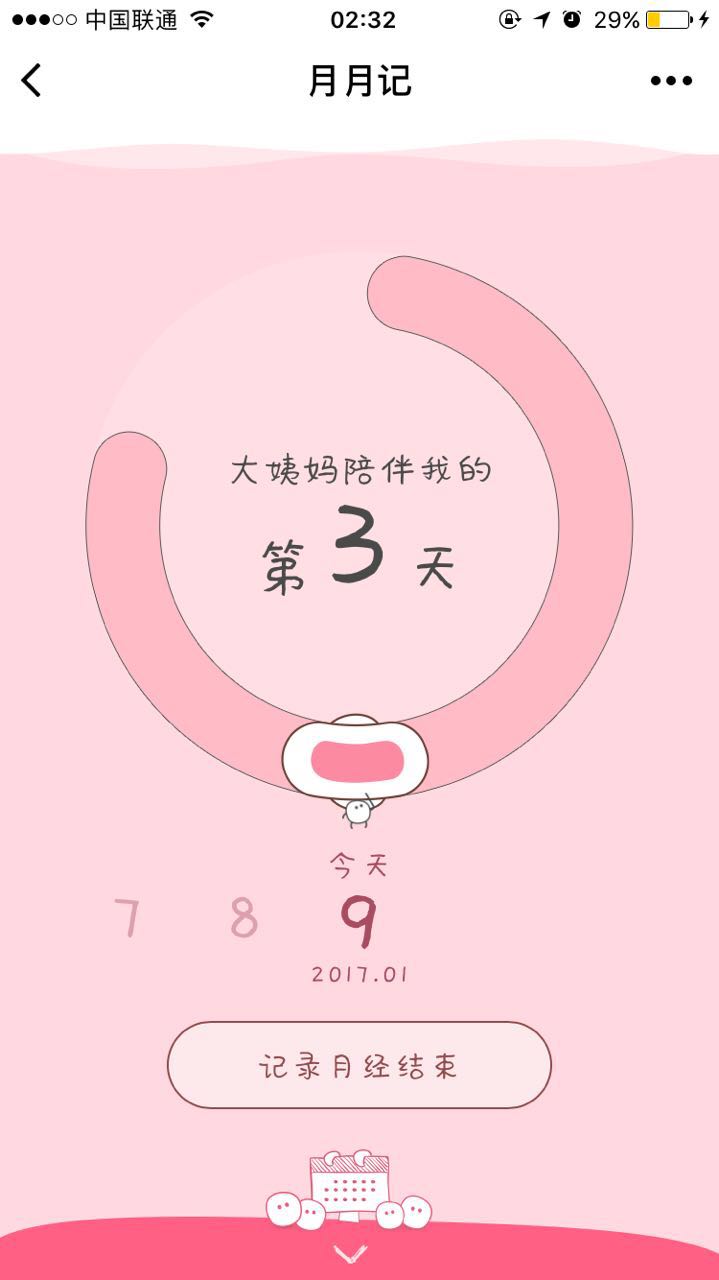Image resolution: width=719 pixels, height=1280 pixels.
Task: Expand the calendar panel via bottom chevron
Action: [351, 1253]
